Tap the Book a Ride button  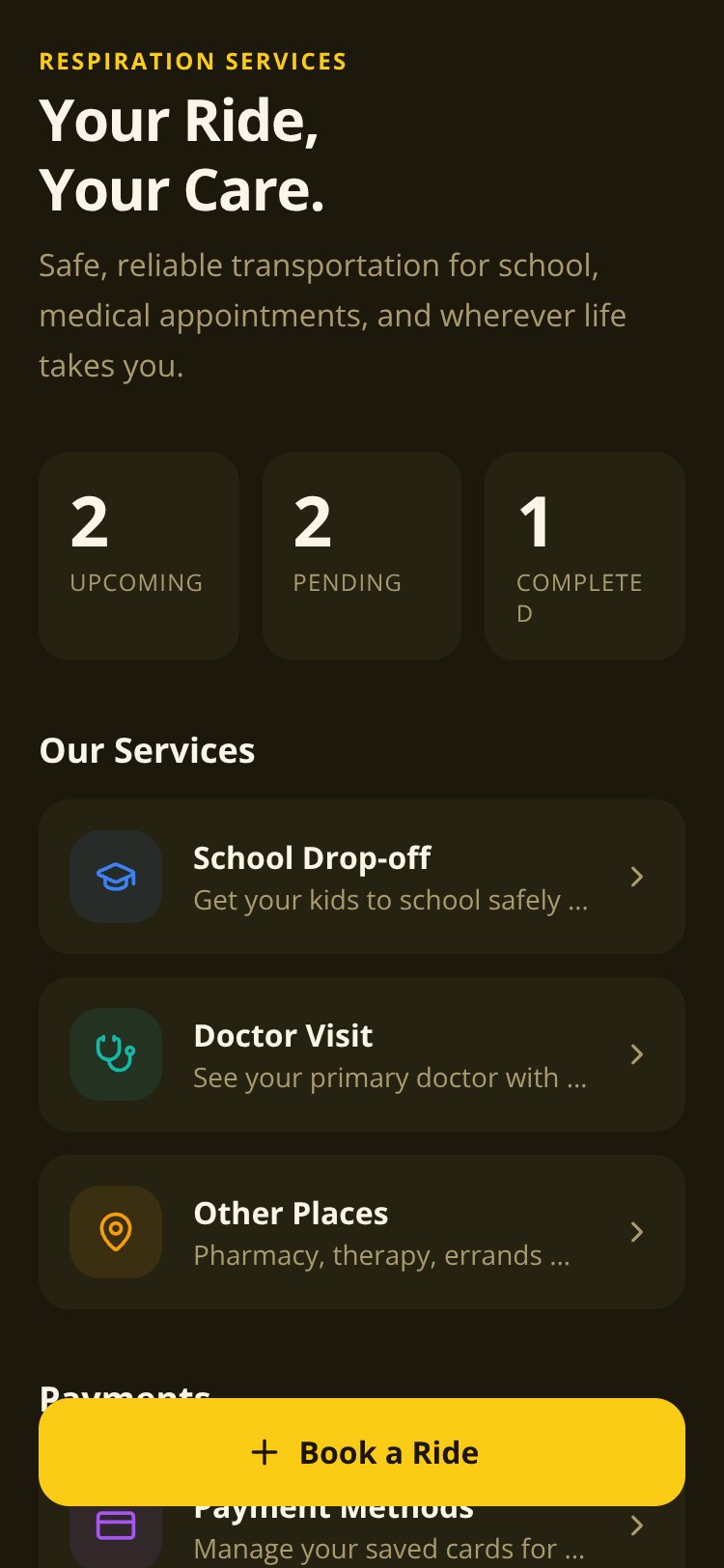(x=362, y=1452)
